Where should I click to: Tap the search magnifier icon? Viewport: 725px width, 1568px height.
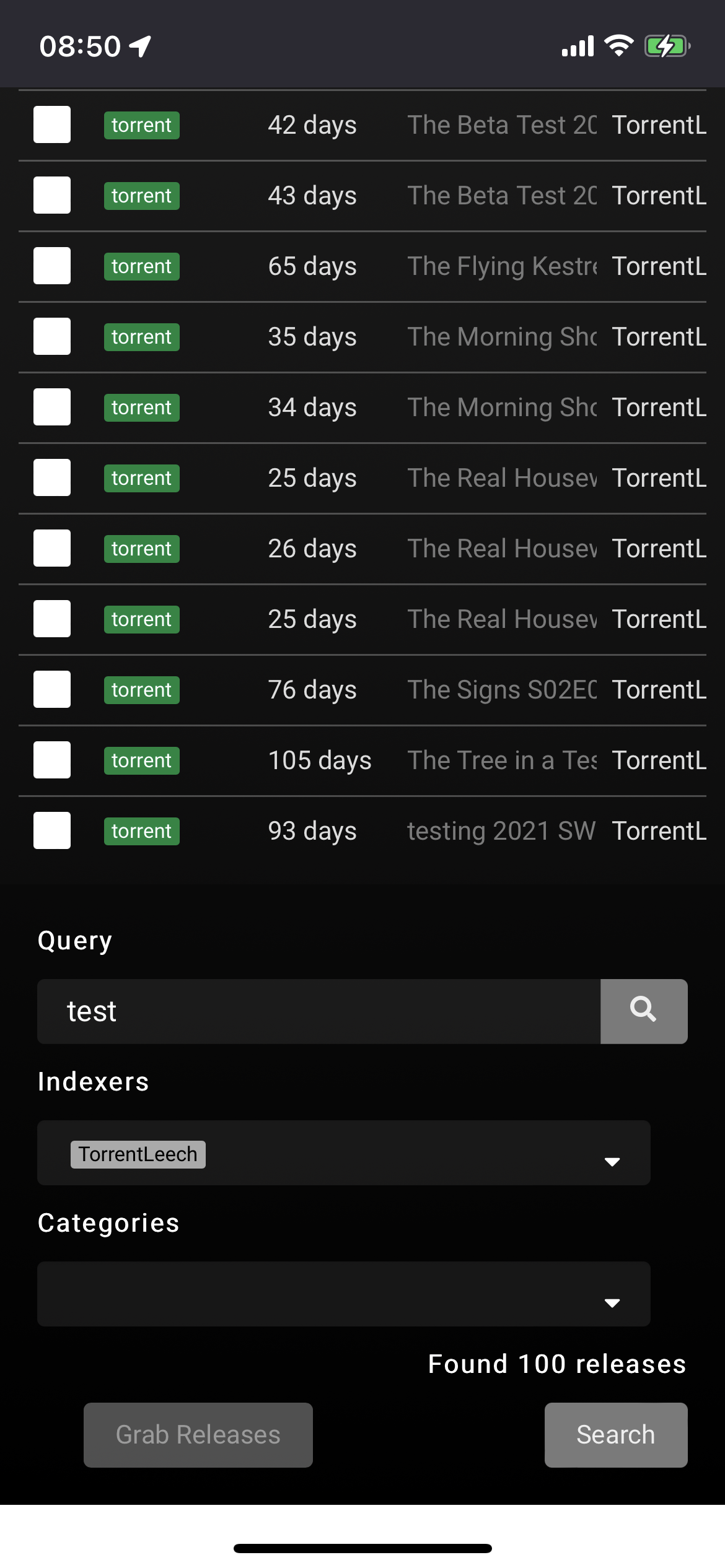[x=644, y=1011]
